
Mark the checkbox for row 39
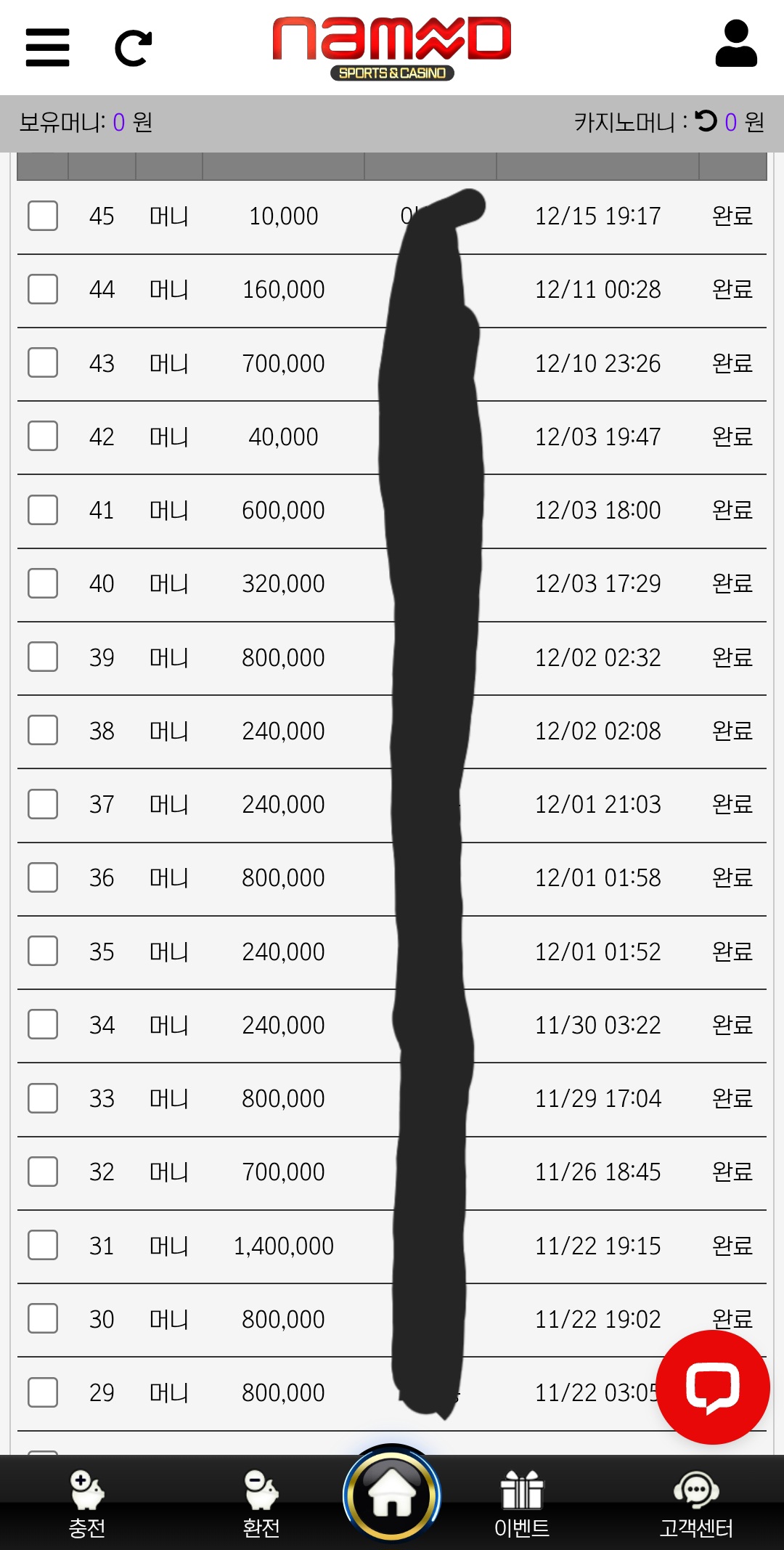pyautogui.click(x=43, y=657)
